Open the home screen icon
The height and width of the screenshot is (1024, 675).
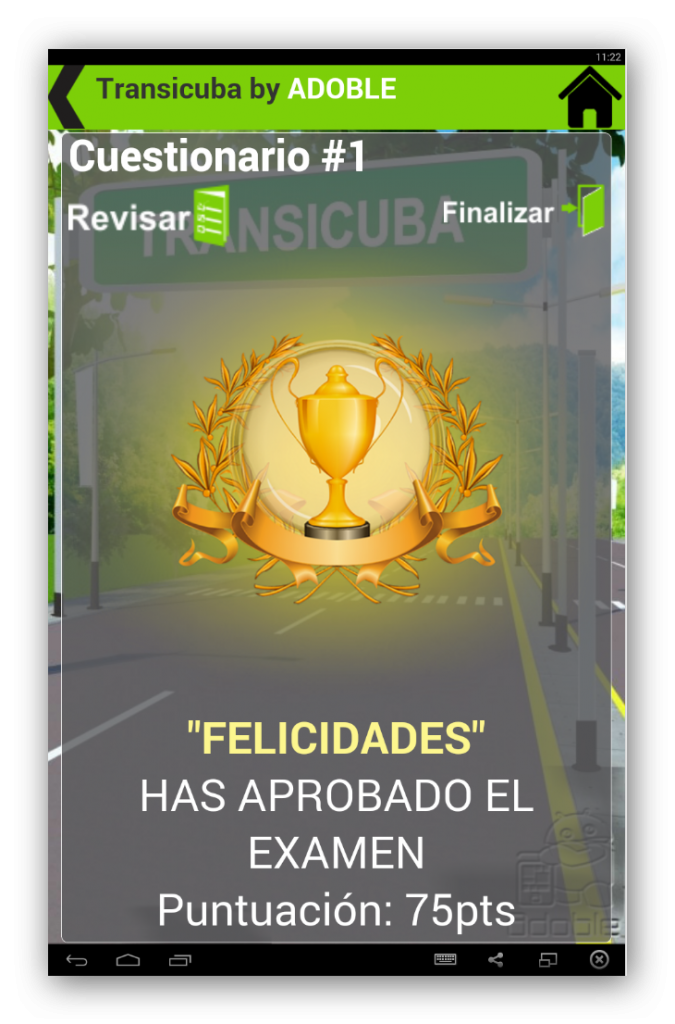[590, 97]
